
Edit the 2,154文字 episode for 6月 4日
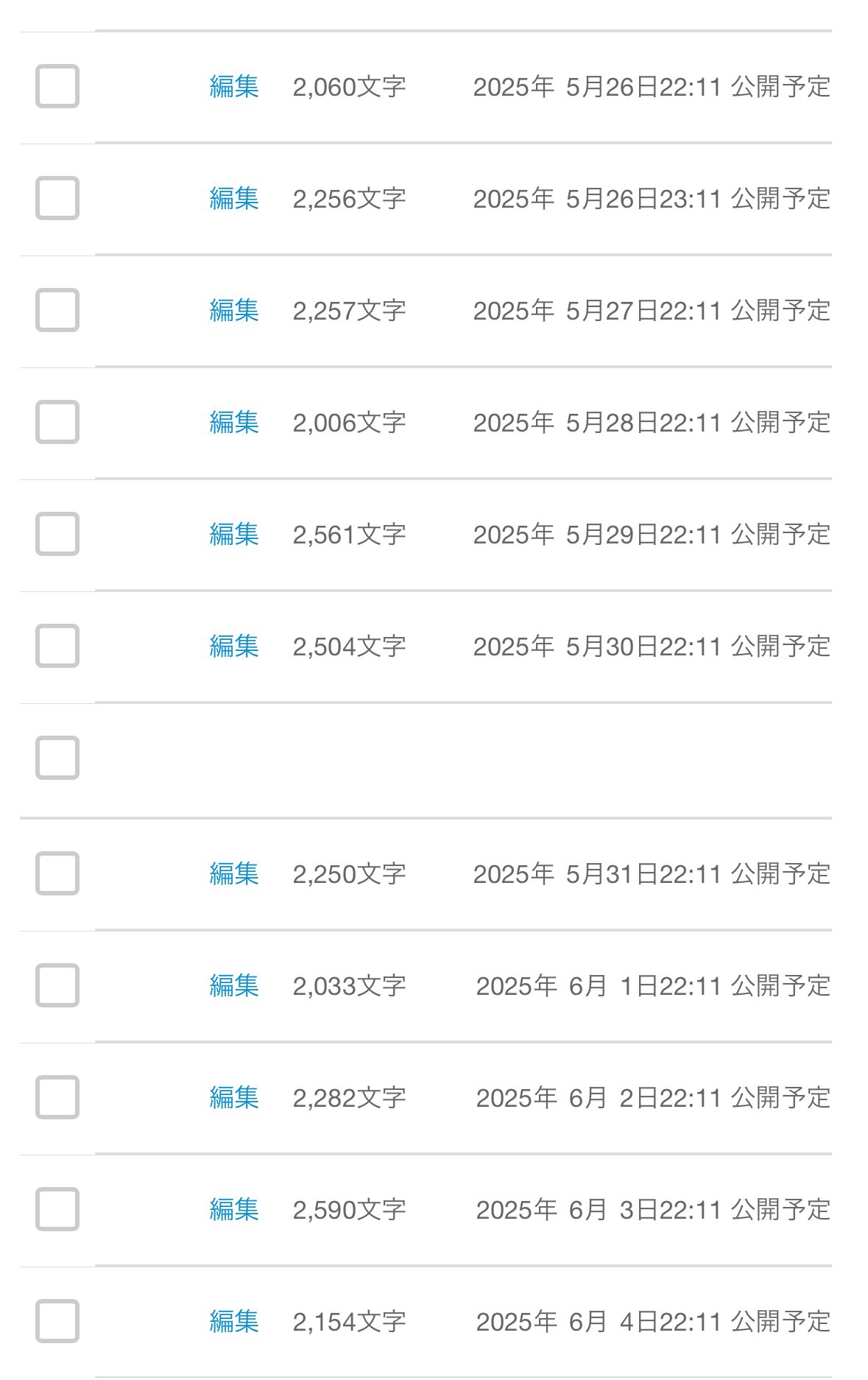coord(234,1322)
